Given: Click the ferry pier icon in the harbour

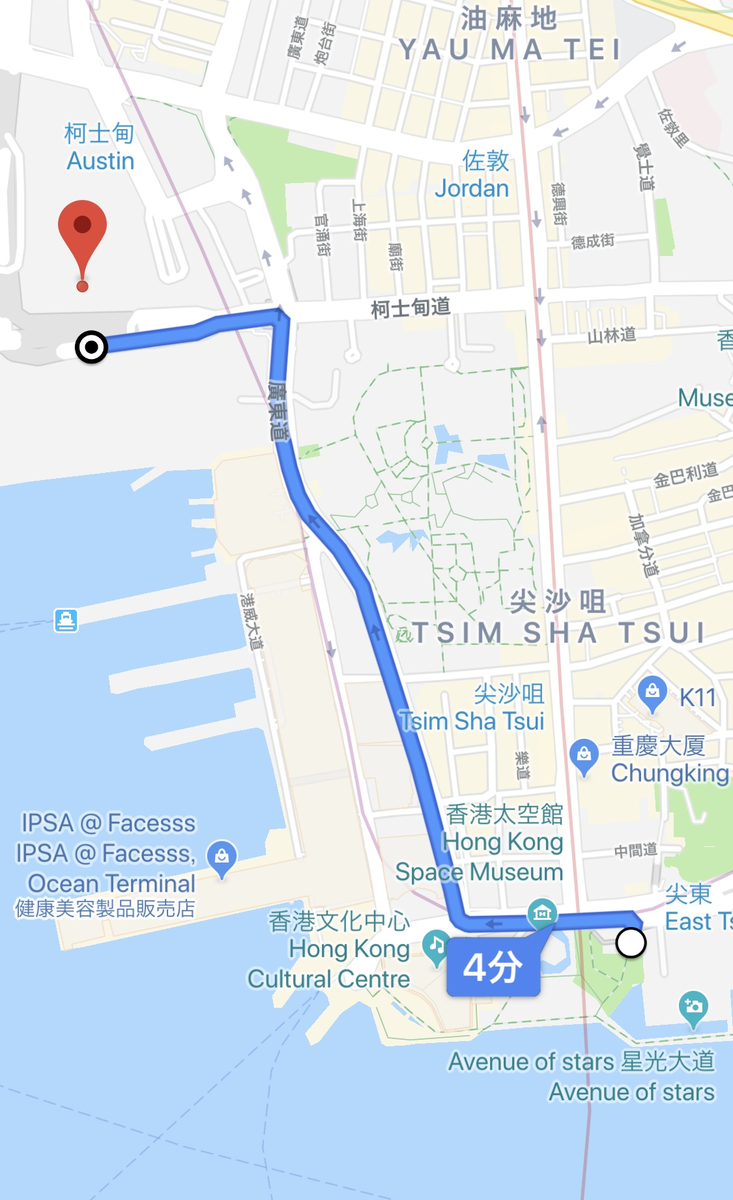Looking at the screenshot, I should click(65, 620).
